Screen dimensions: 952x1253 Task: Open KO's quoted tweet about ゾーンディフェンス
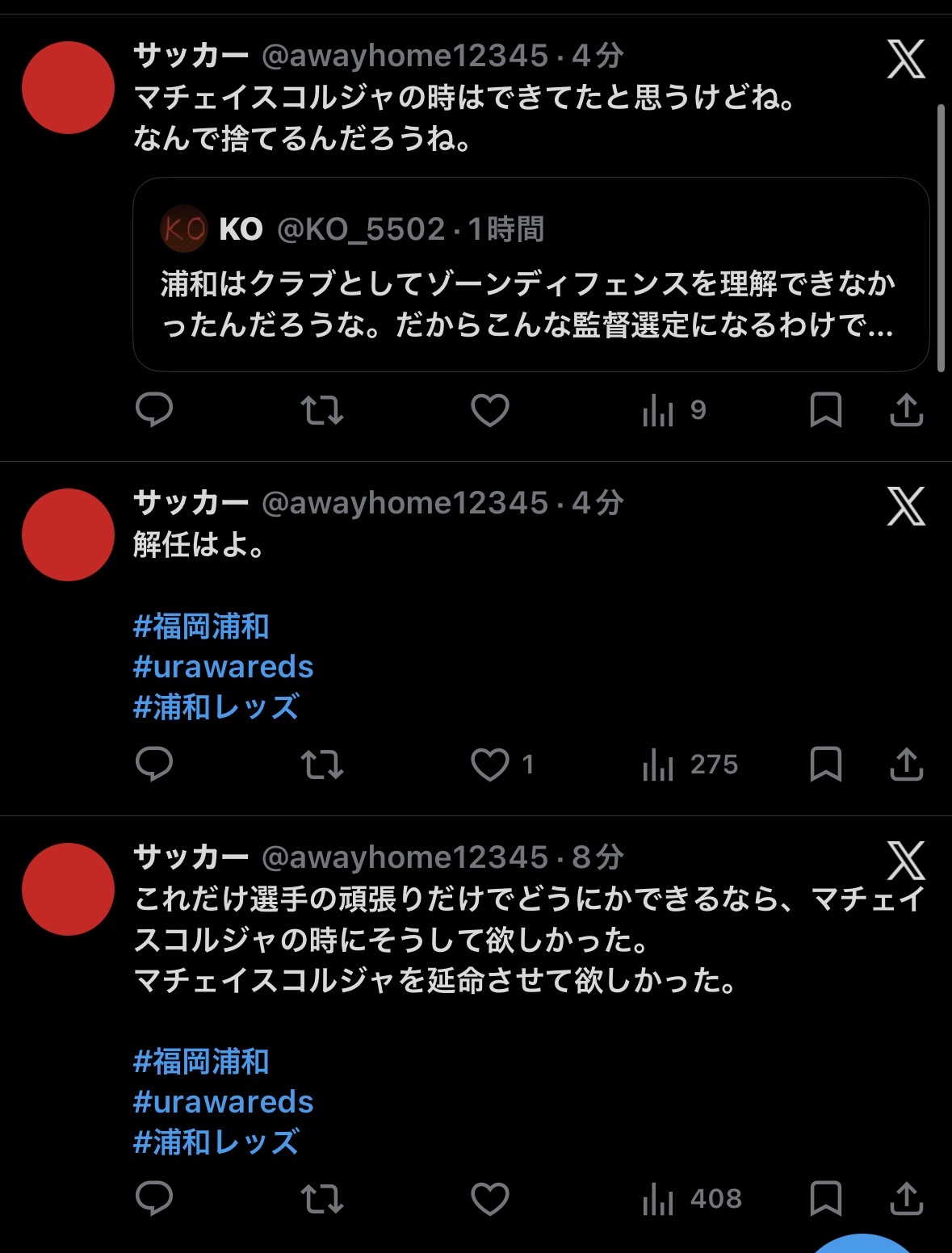pos(531,274)
